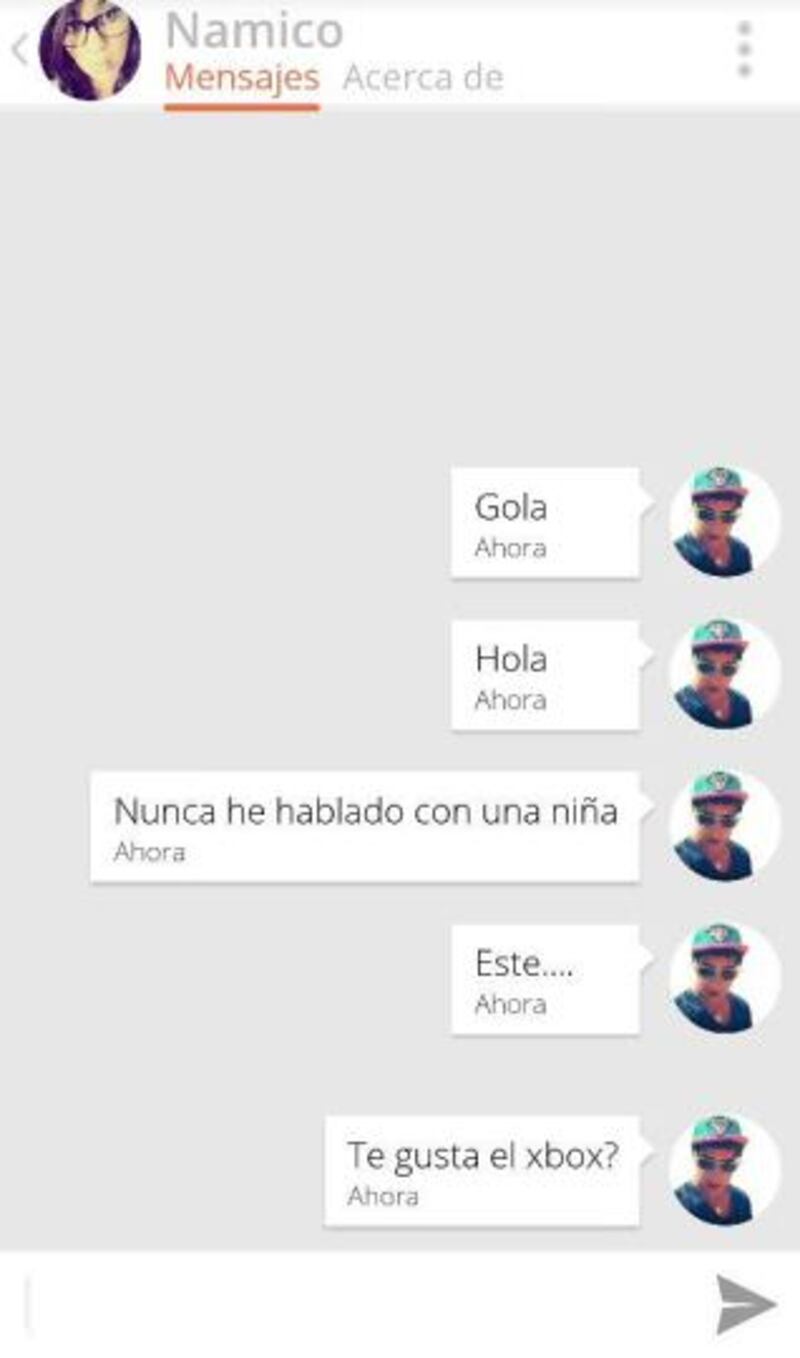This screenshot has height=1358, width=800.
Task: Focus the message text field
Action: (360, 1304)
